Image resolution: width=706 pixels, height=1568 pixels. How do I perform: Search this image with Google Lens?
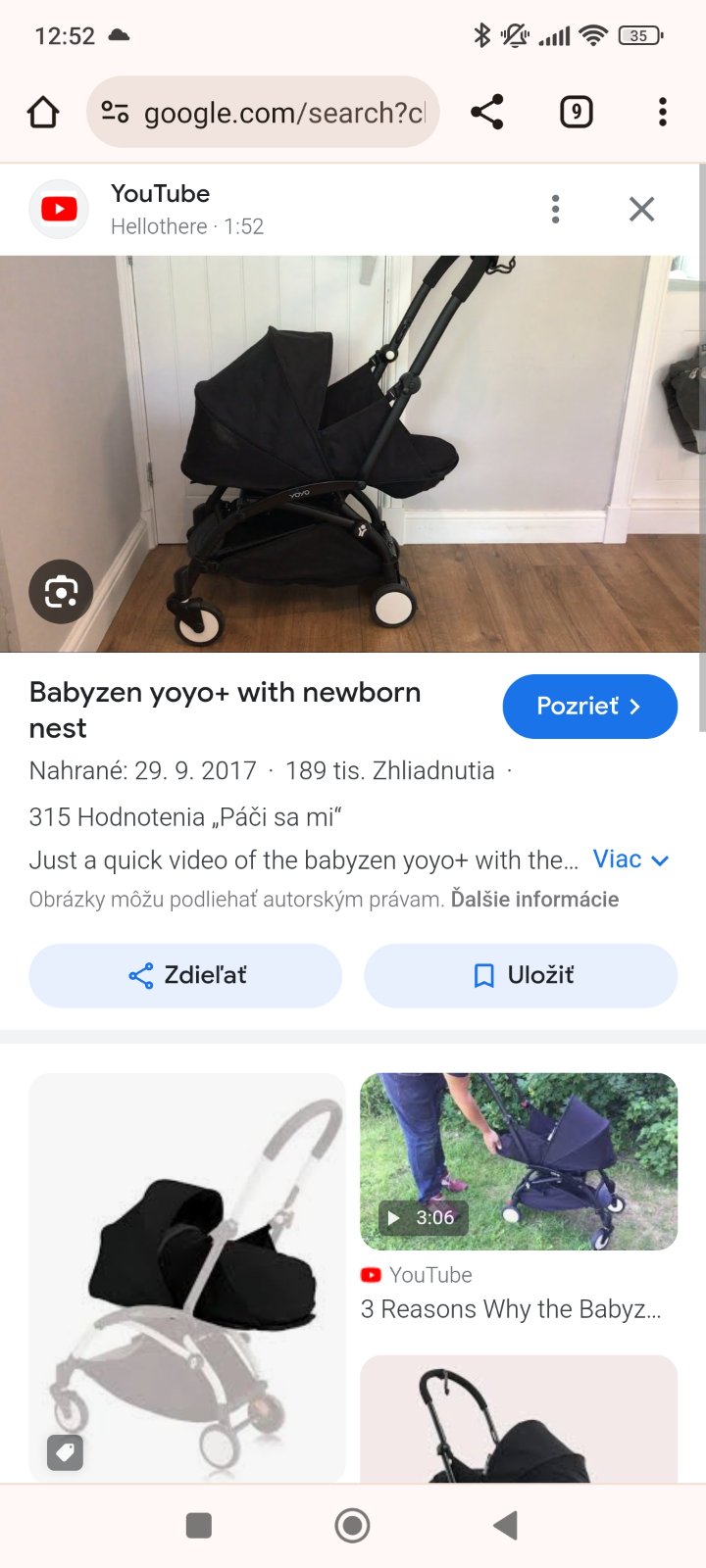[x=61, y=592]
